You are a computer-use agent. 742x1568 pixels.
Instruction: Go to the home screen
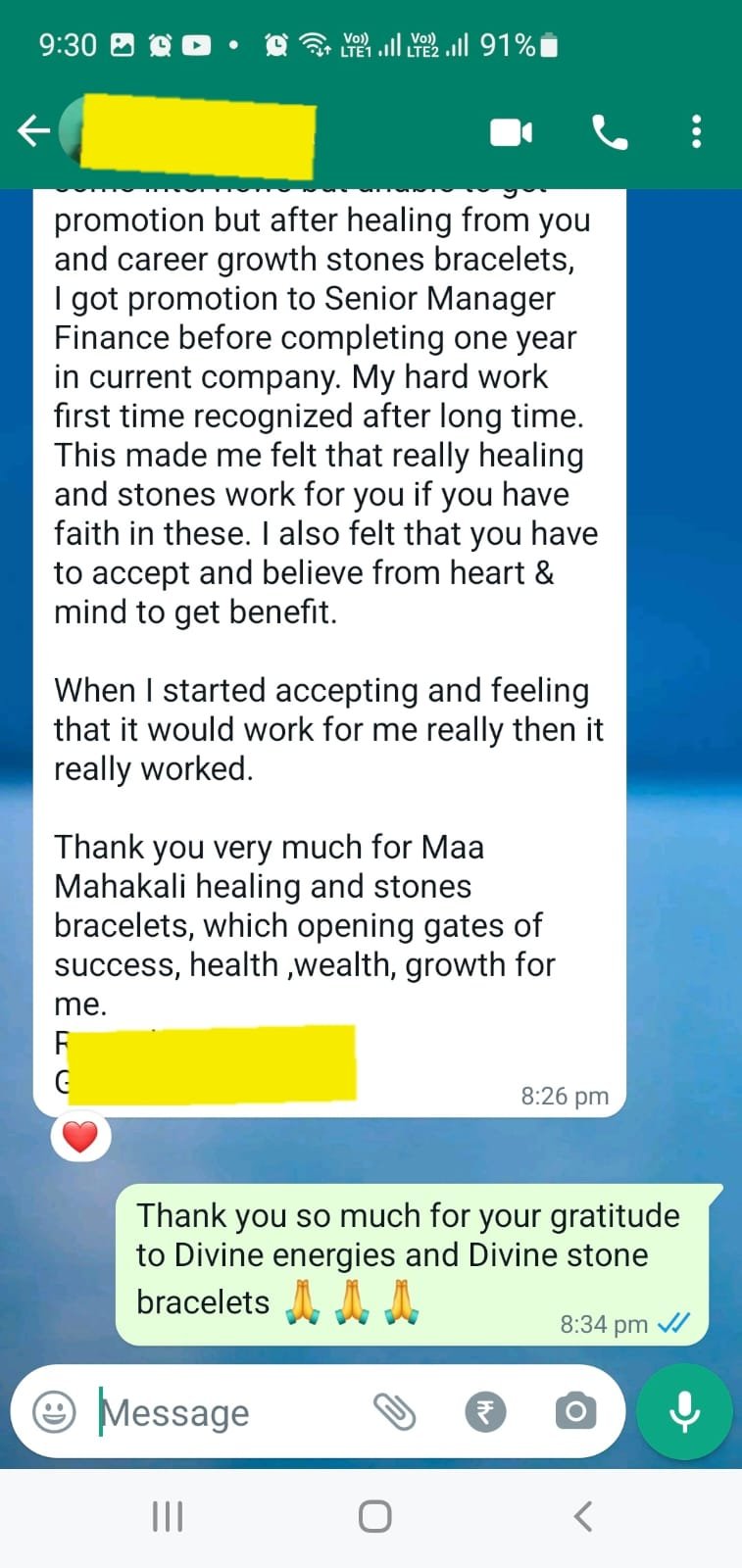(x=374, y=1516)
